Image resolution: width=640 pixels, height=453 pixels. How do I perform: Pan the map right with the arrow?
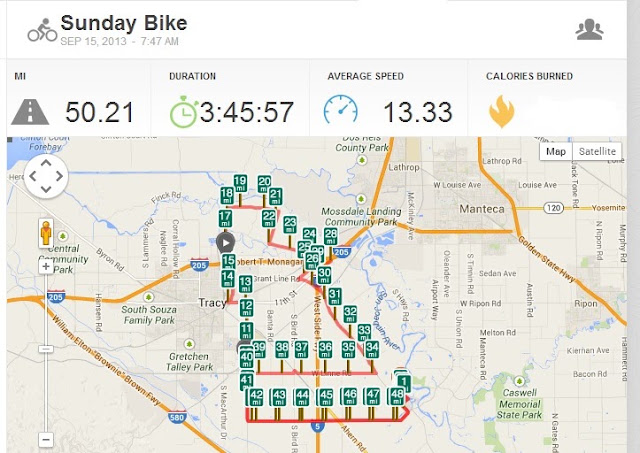60,176
